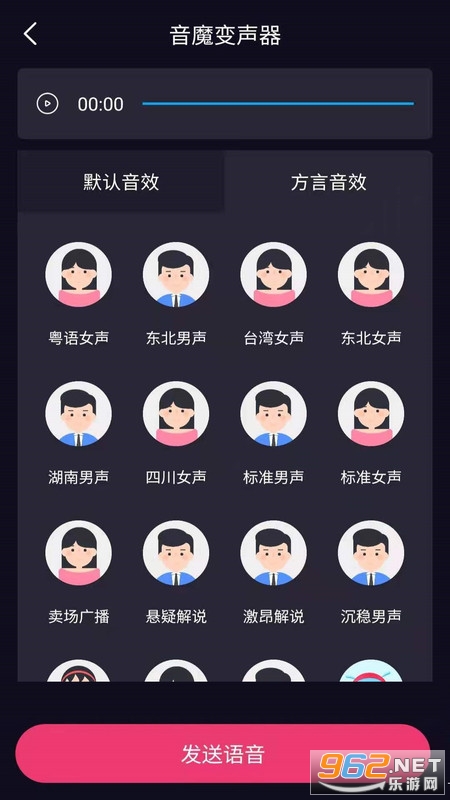Tap the blue audio progress bar
The height and width of the screenshot is (800, 450).
pos(278,104)
